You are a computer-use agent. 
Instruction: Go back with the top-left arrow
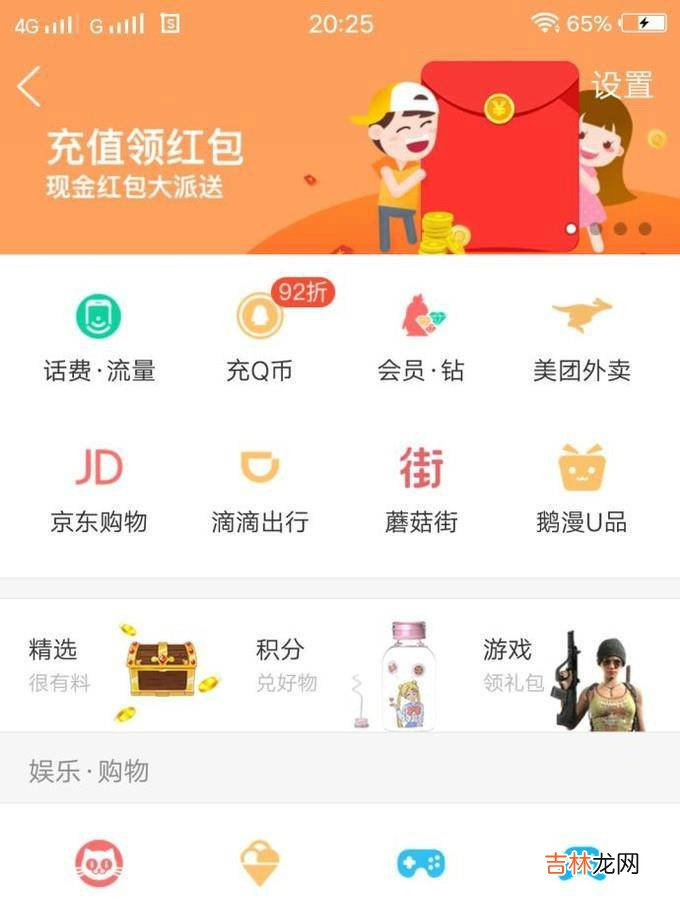tap(29, 87)
